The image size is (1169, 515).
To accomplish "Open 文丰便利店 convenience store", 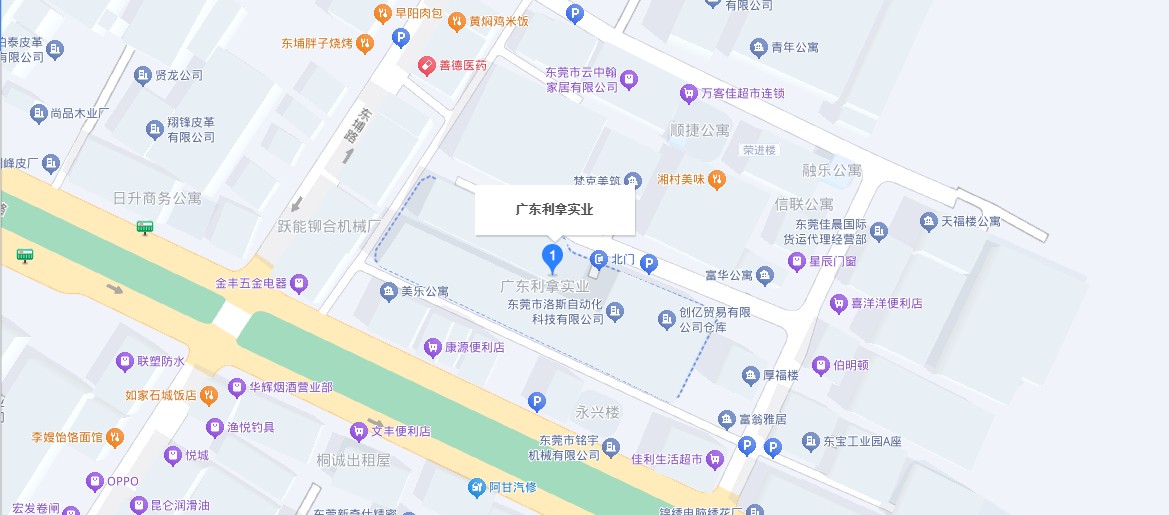I will 358,431.
